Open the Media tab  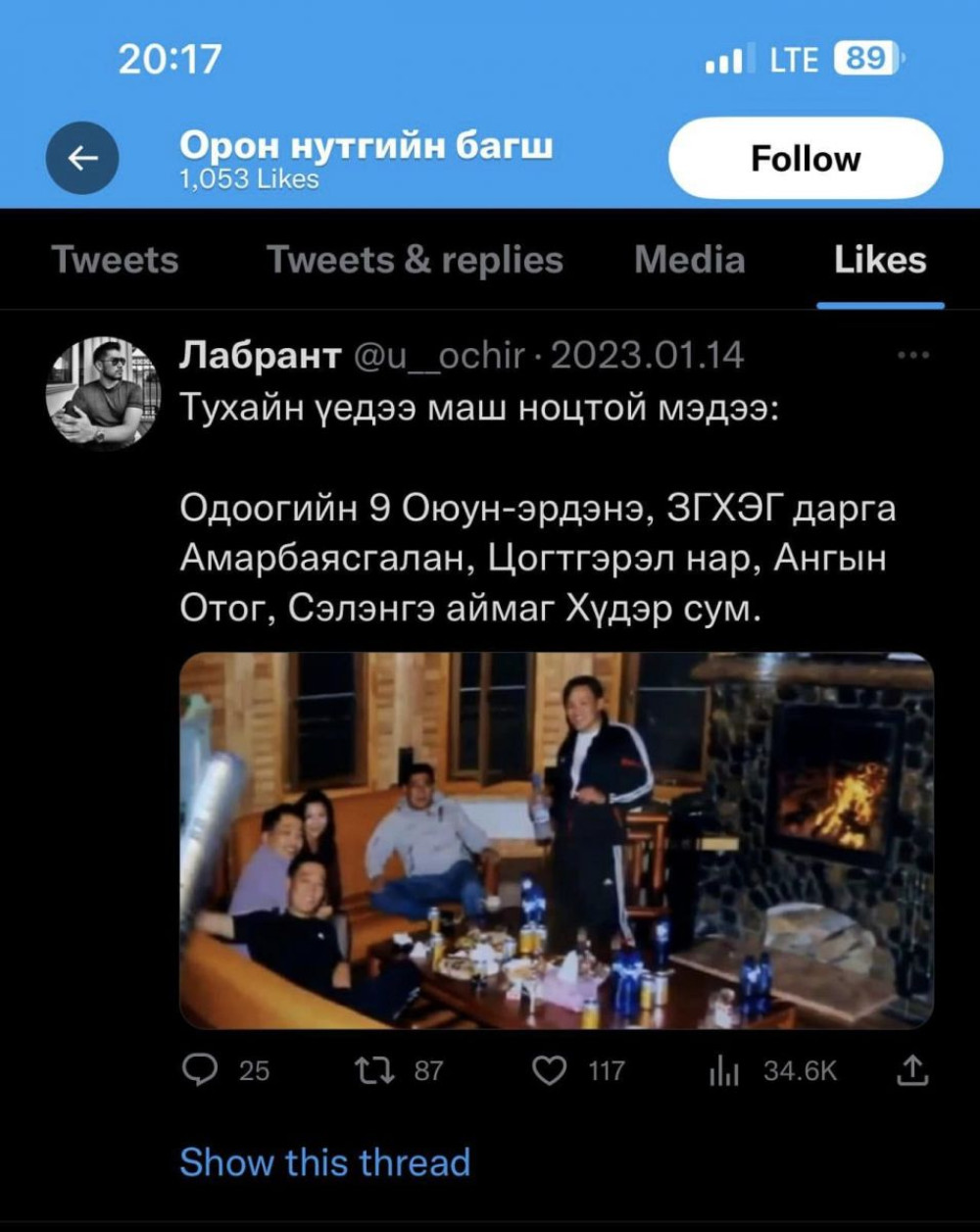point(689,261)
